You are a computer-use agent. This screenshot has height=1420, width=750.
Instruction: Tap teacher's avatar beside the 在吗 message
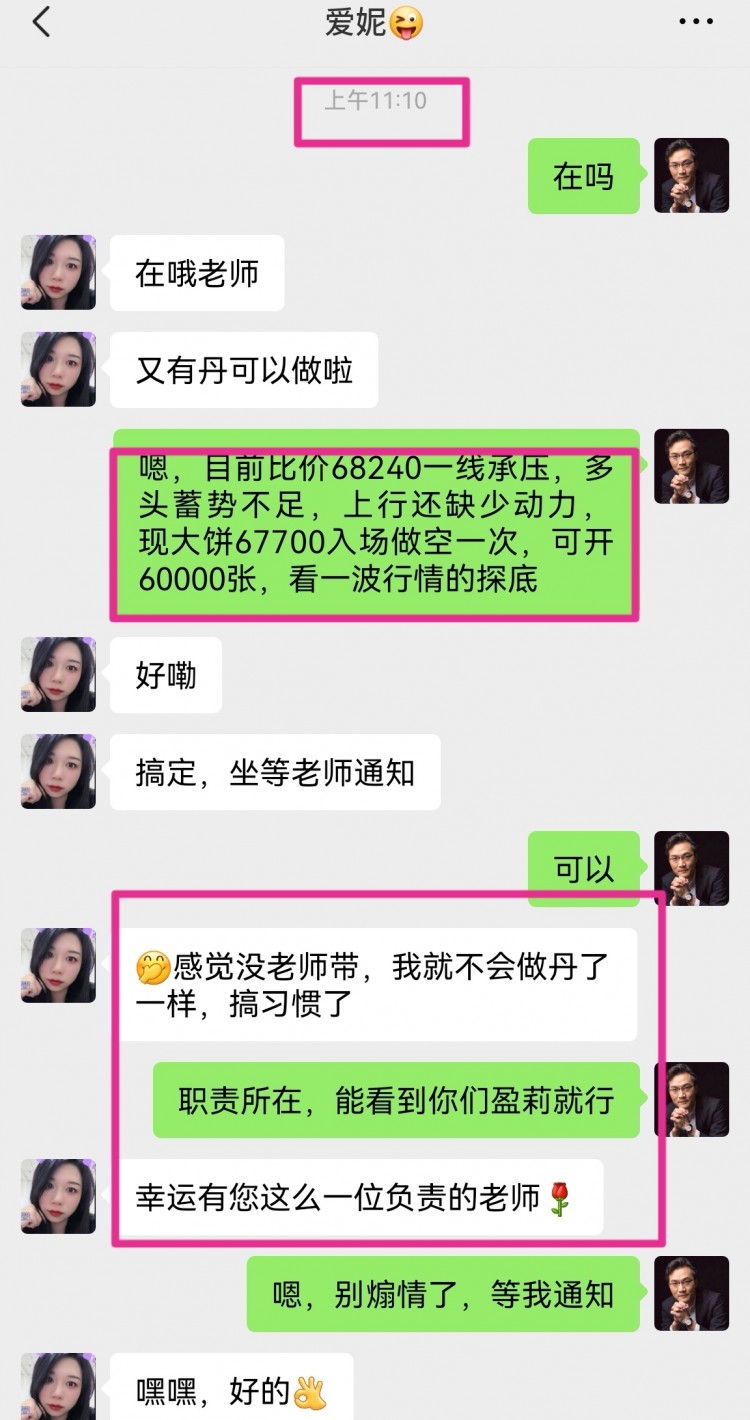691,175
